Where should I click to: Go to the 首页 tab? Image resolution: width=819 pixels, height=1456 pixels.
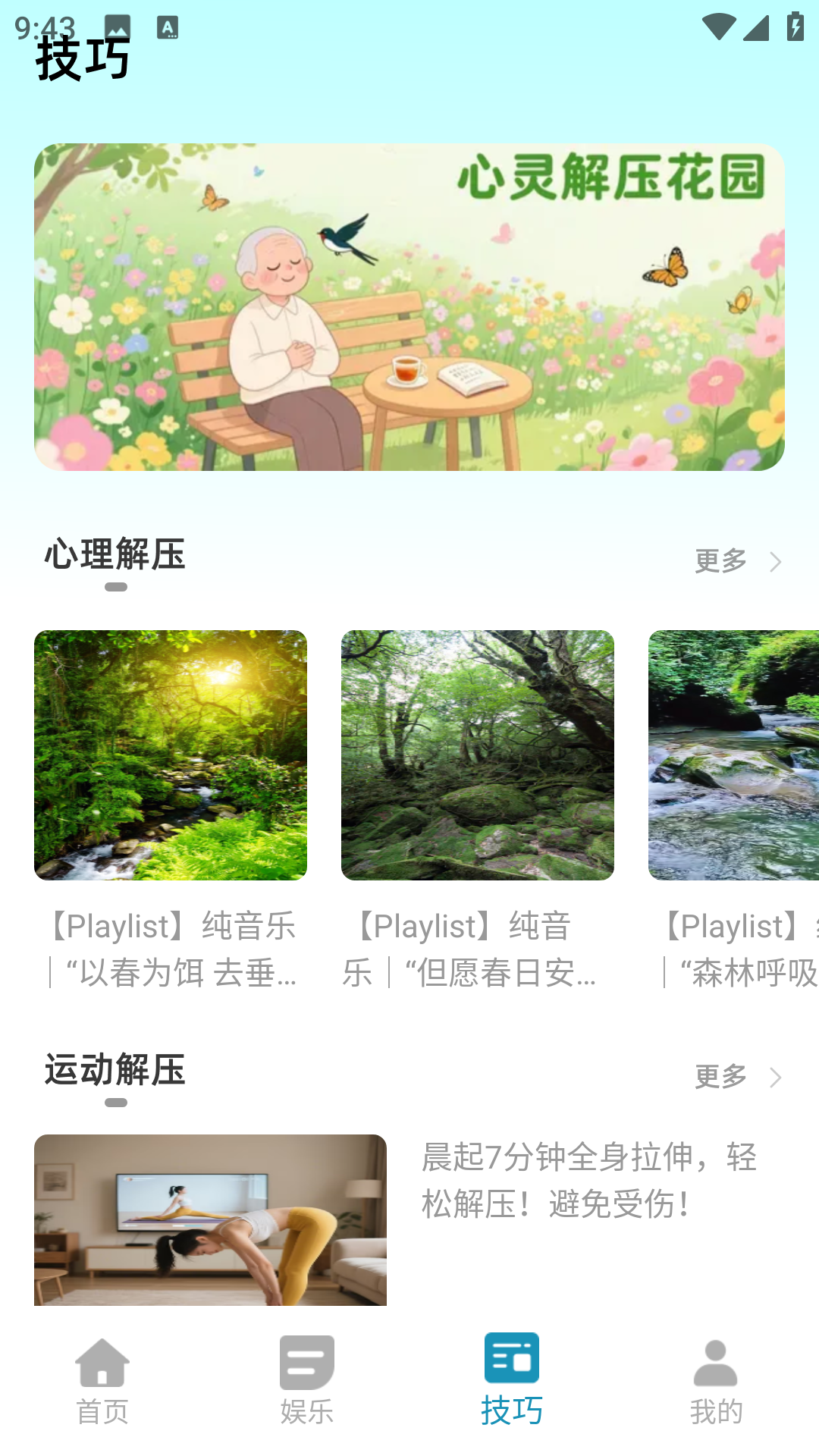(x=102, y=1380)
